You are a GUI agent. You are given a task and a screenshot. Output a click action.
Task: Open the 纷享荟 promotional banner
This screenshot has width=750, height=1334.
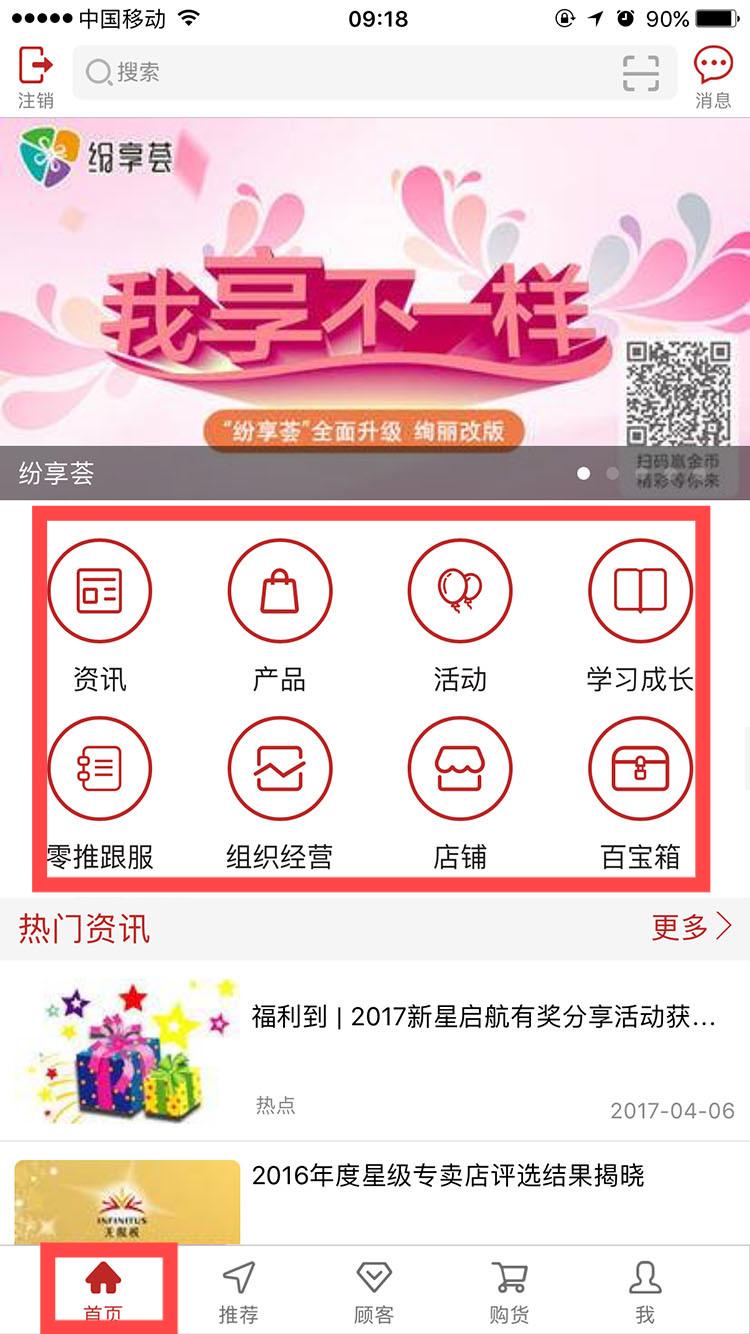click(x=375, y=309)
